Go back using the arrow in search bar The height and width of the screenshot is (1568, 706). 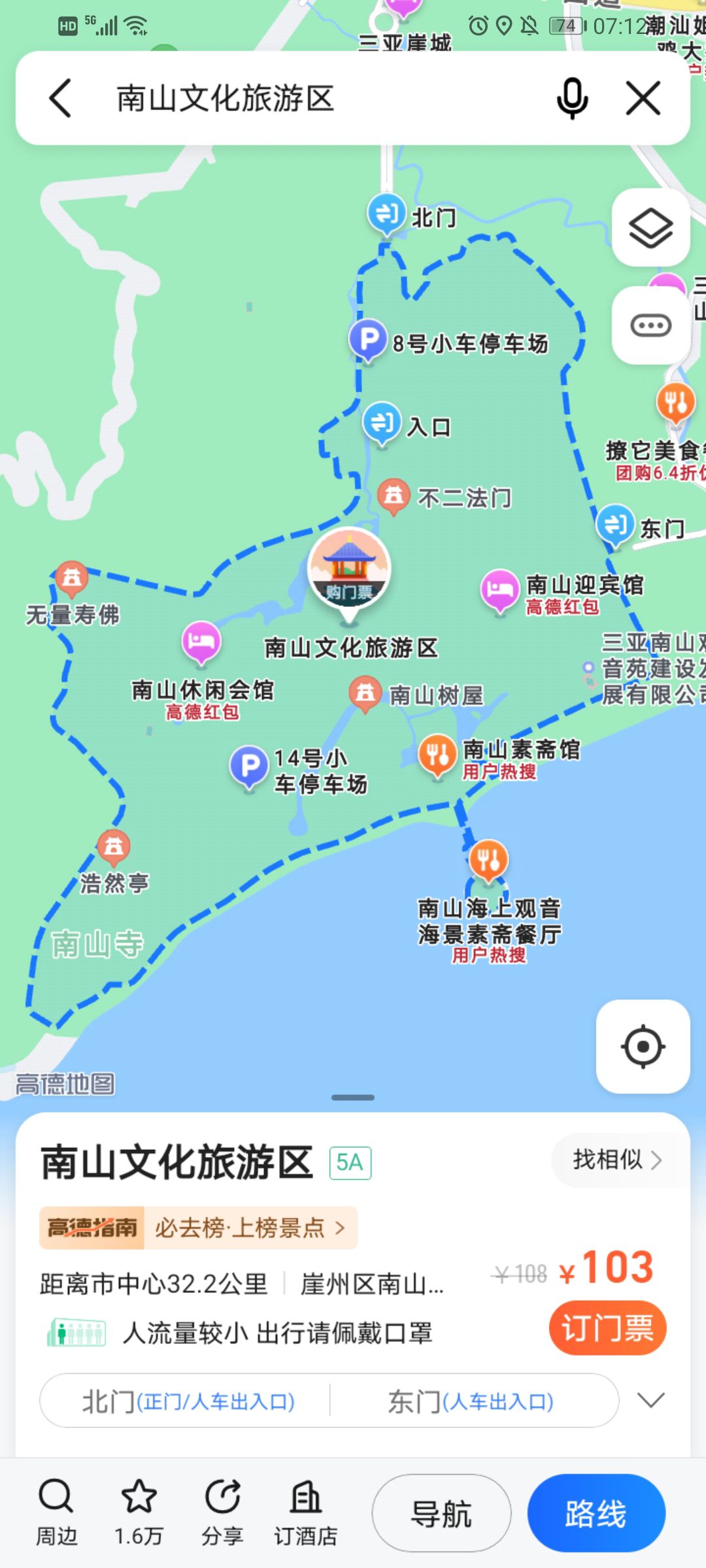(60, 99)
